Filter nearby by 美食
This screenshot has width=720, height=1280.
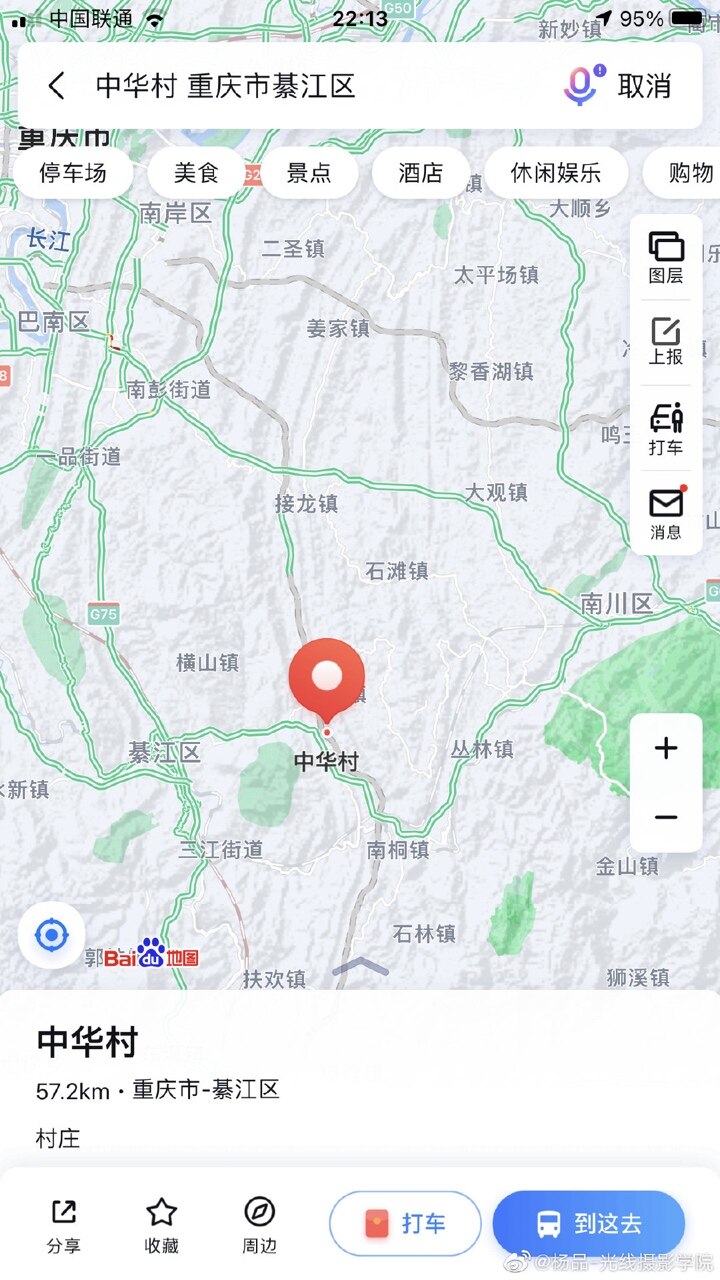point(196,173)
